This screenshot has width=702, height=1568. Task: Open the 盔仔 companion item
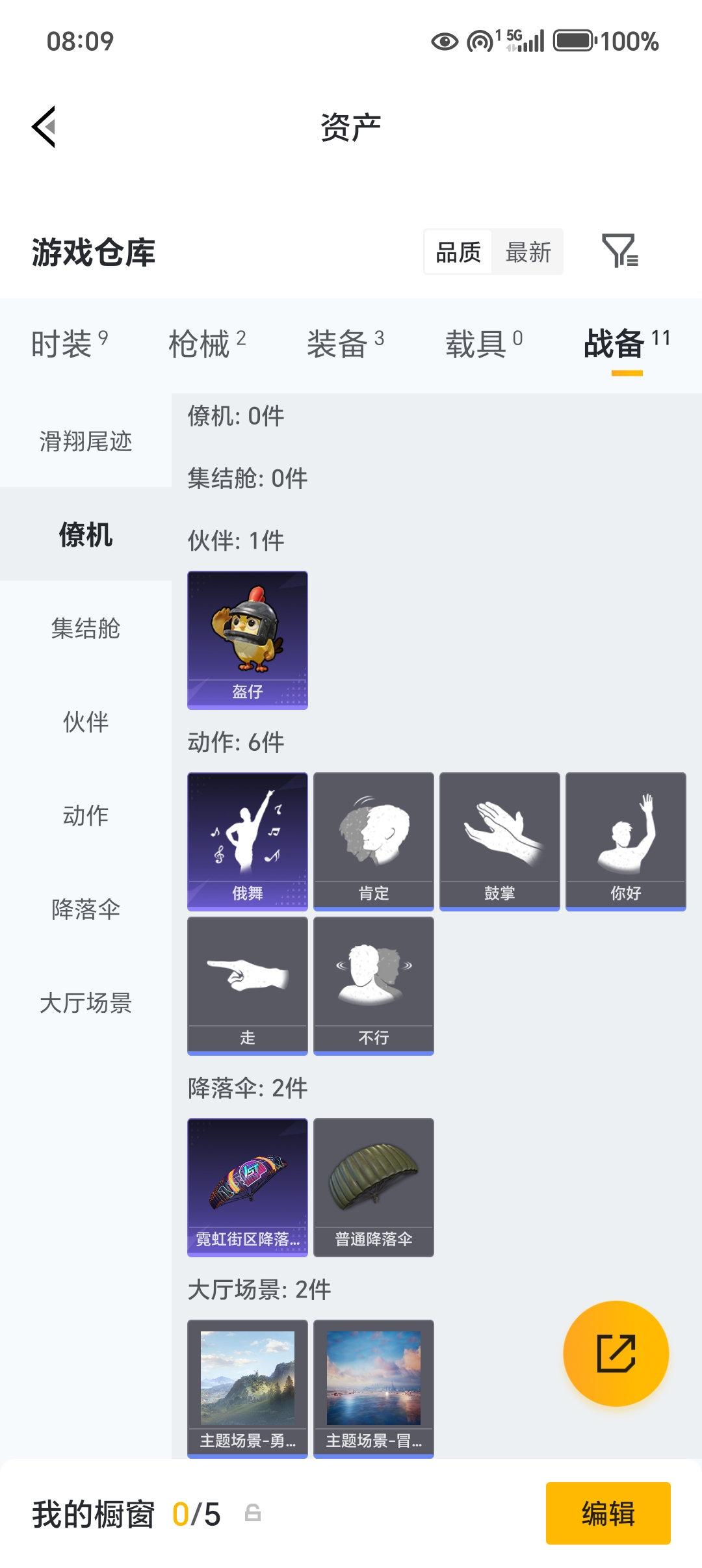tap(248, 640)
